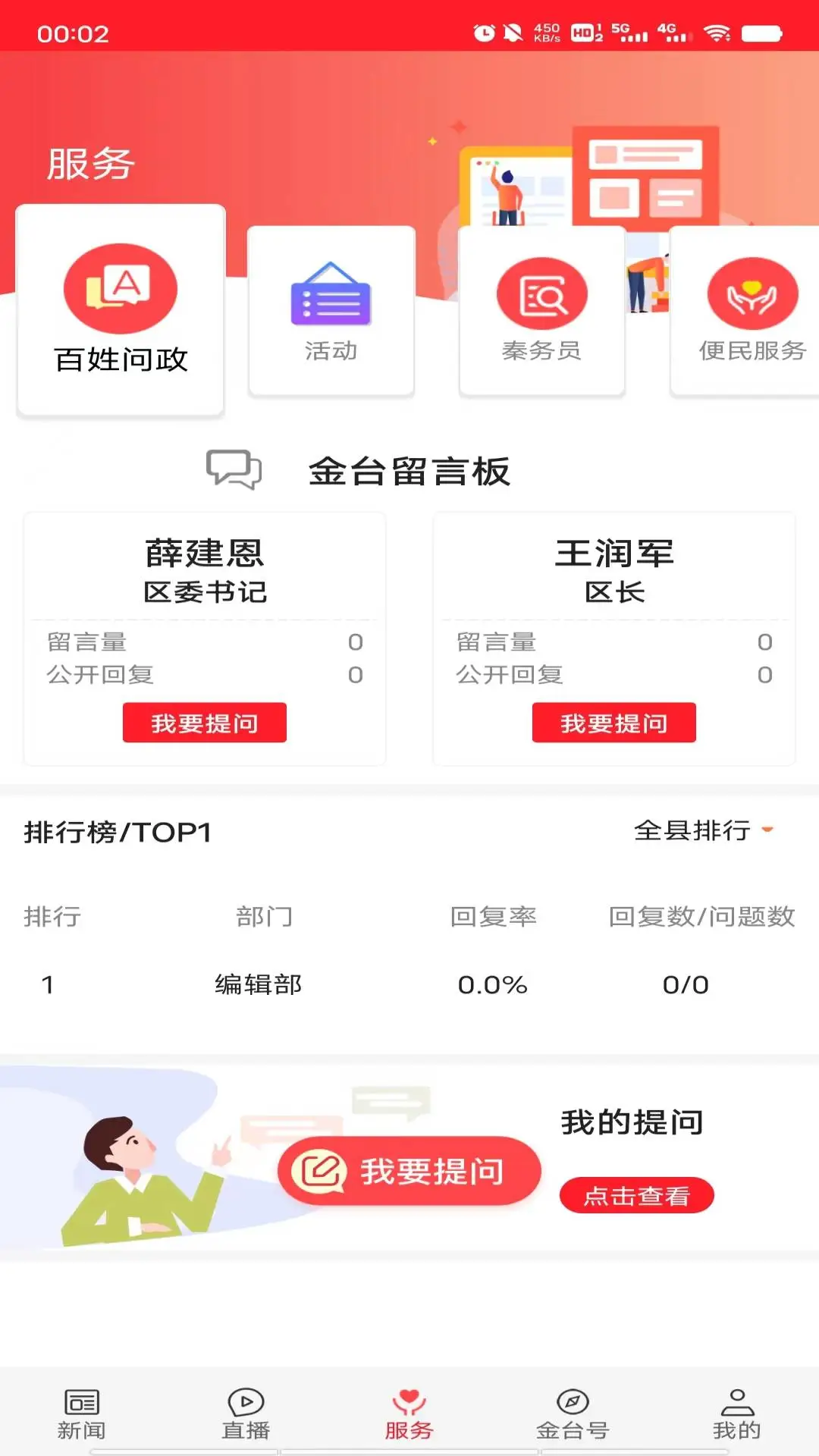
Task: Collapse the 排行榜/TOP1 section header
Action: (118, 832)
